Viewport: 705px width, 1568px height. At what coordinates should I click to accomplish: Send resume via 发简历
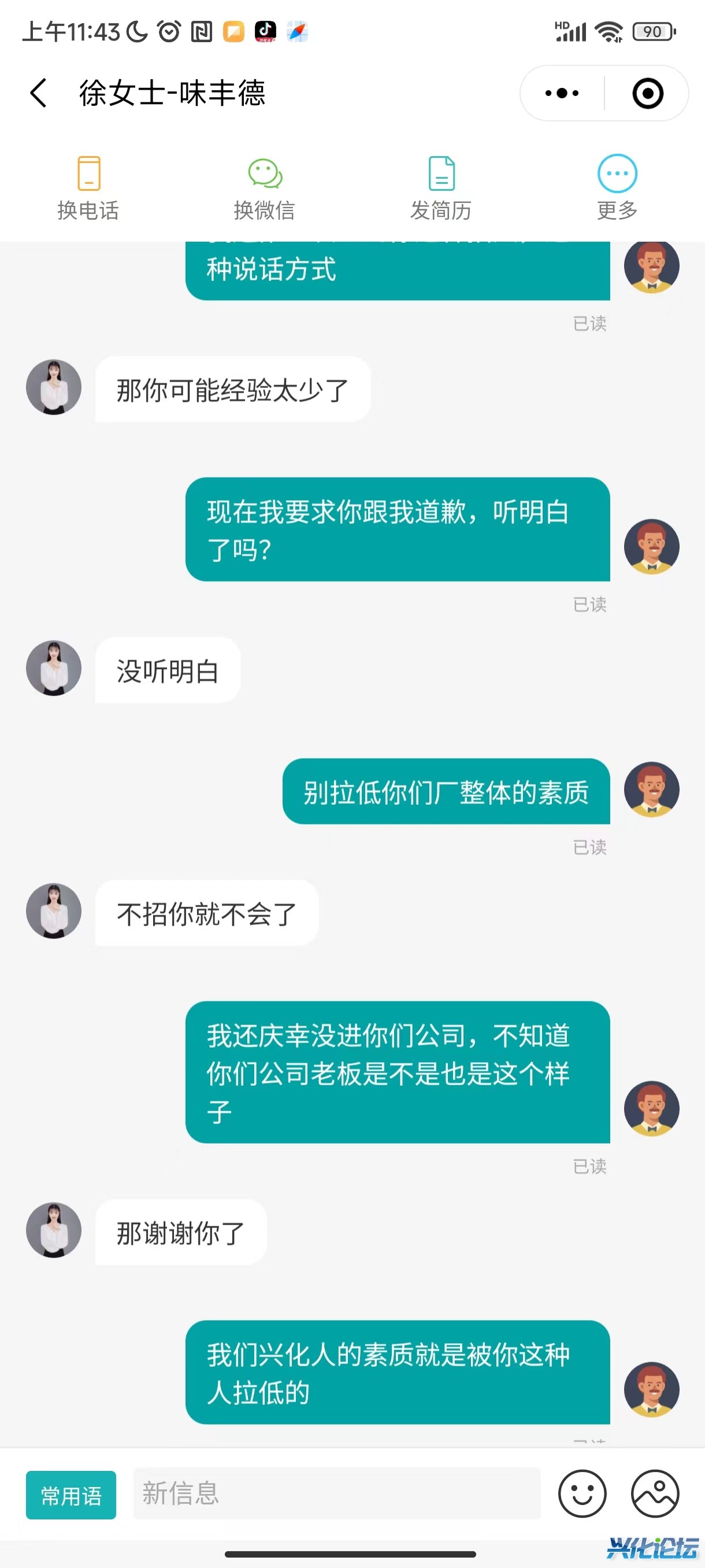[x=441, y=187]
